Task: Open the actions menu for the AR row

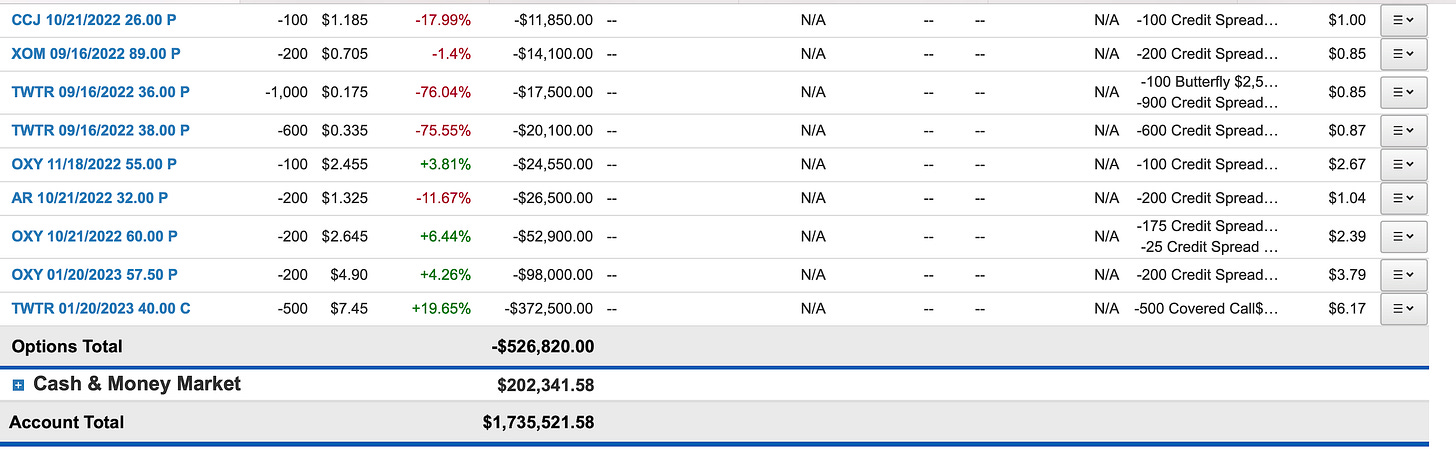Action: tap(1403, 198)
